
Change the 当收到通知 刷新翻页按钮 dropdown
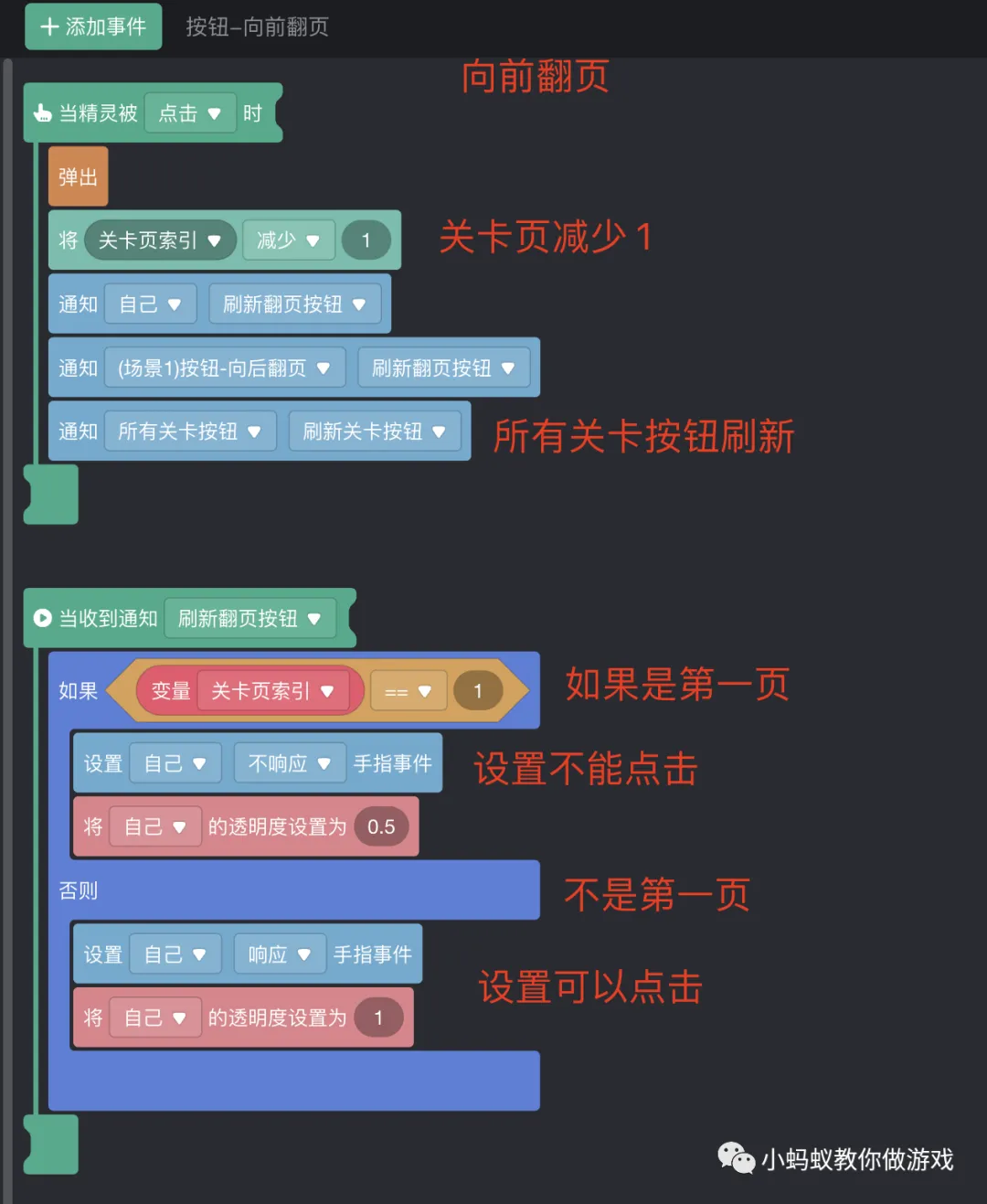coord(249,619)
